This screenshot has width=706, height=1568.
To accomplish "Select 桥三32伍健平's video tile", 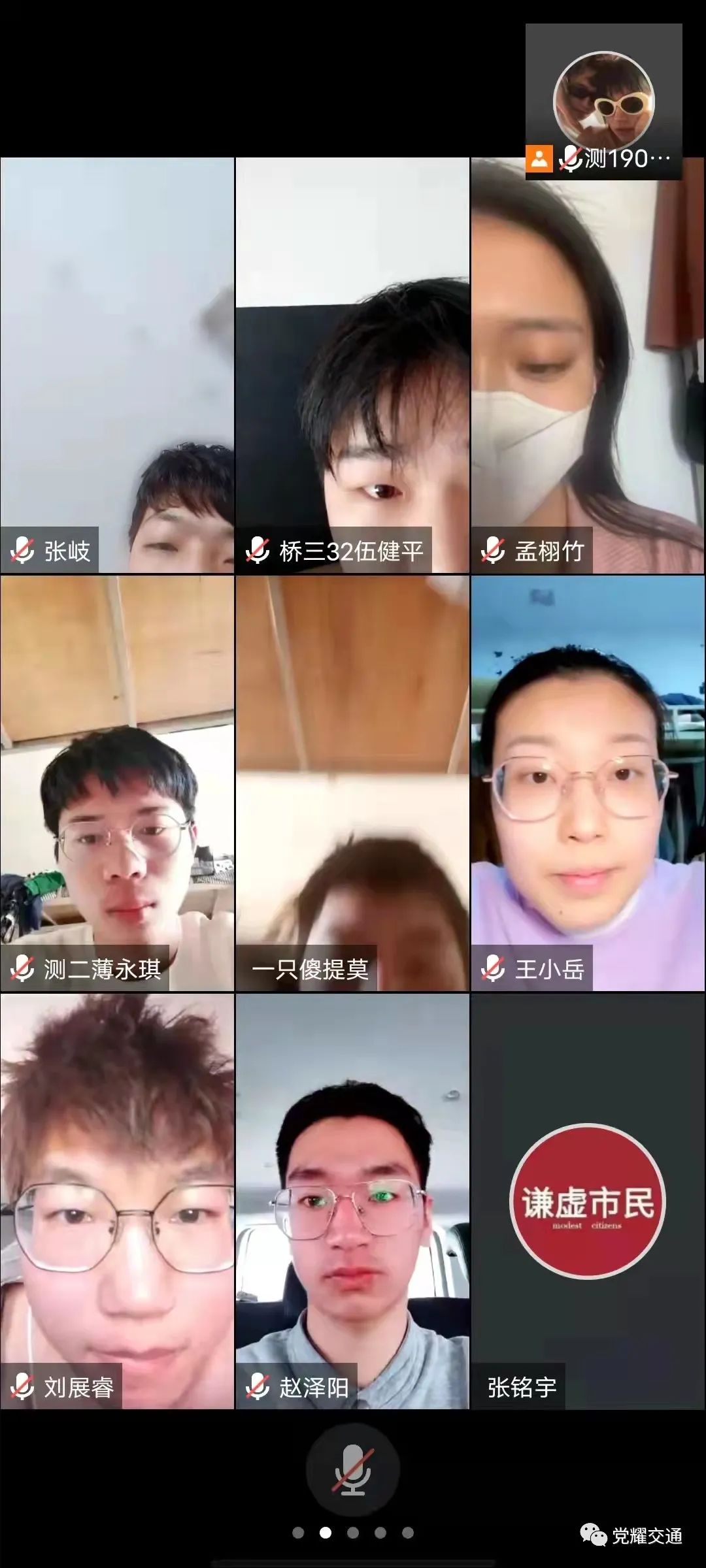I will tap(352, 366).
